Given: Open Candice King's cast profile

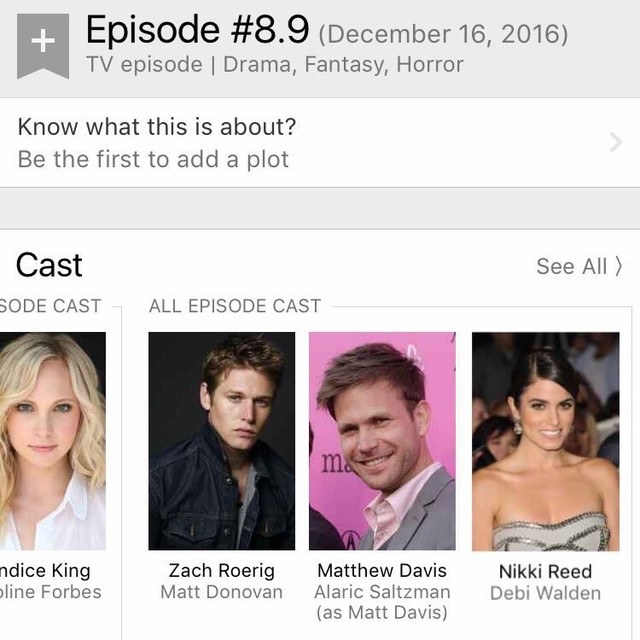Looking at the screenshot, I should click(x=52, y=441).
